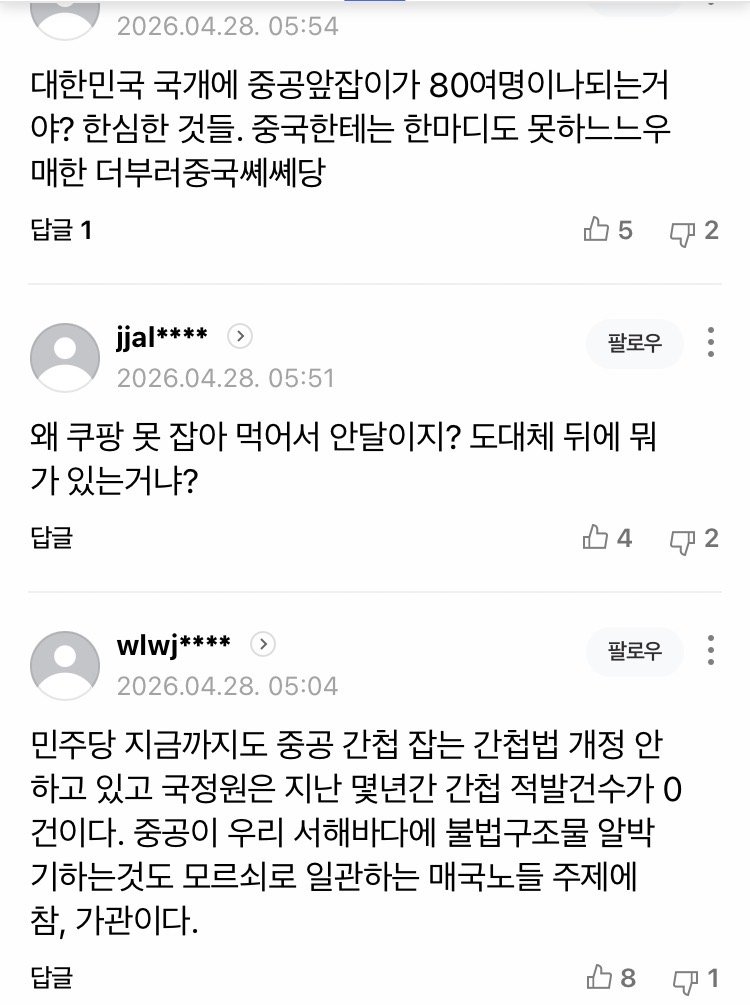
Task: Open overflow menu on jjal**** comment
Action: [x=710, y=342]
